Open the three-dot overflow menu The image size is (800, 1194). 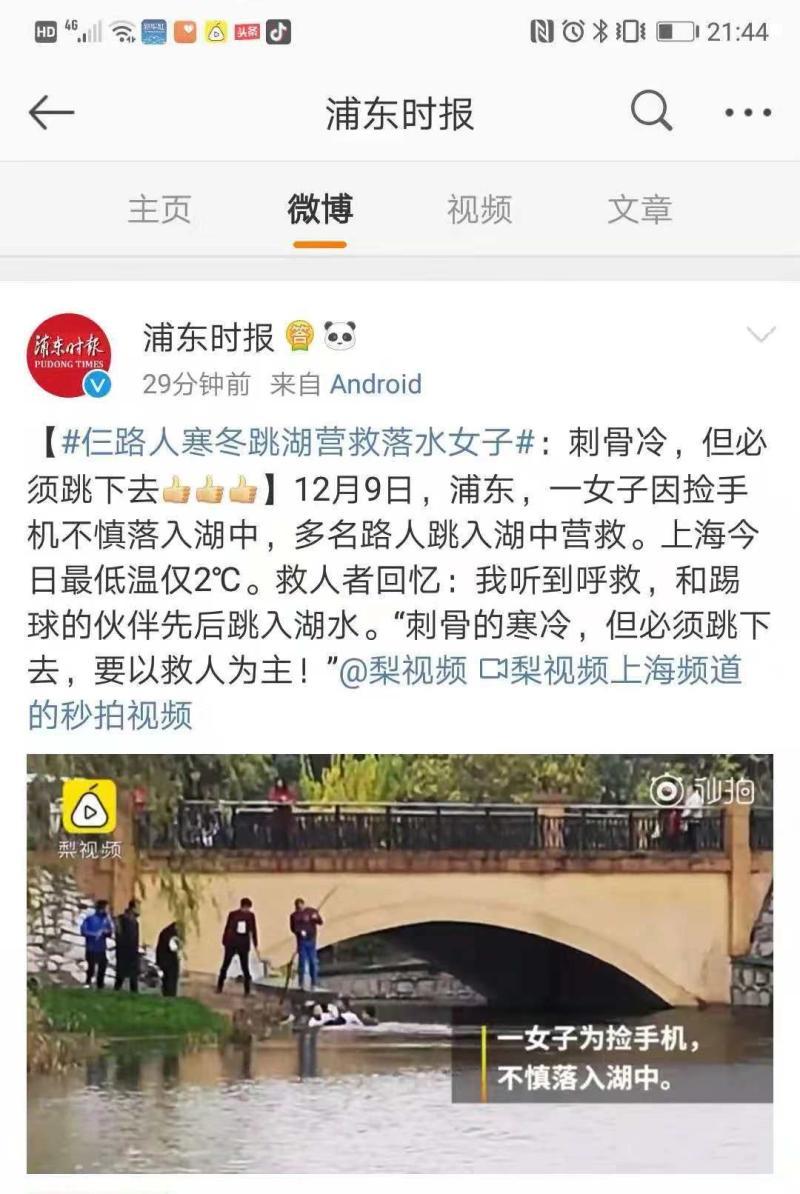point(747,113)
